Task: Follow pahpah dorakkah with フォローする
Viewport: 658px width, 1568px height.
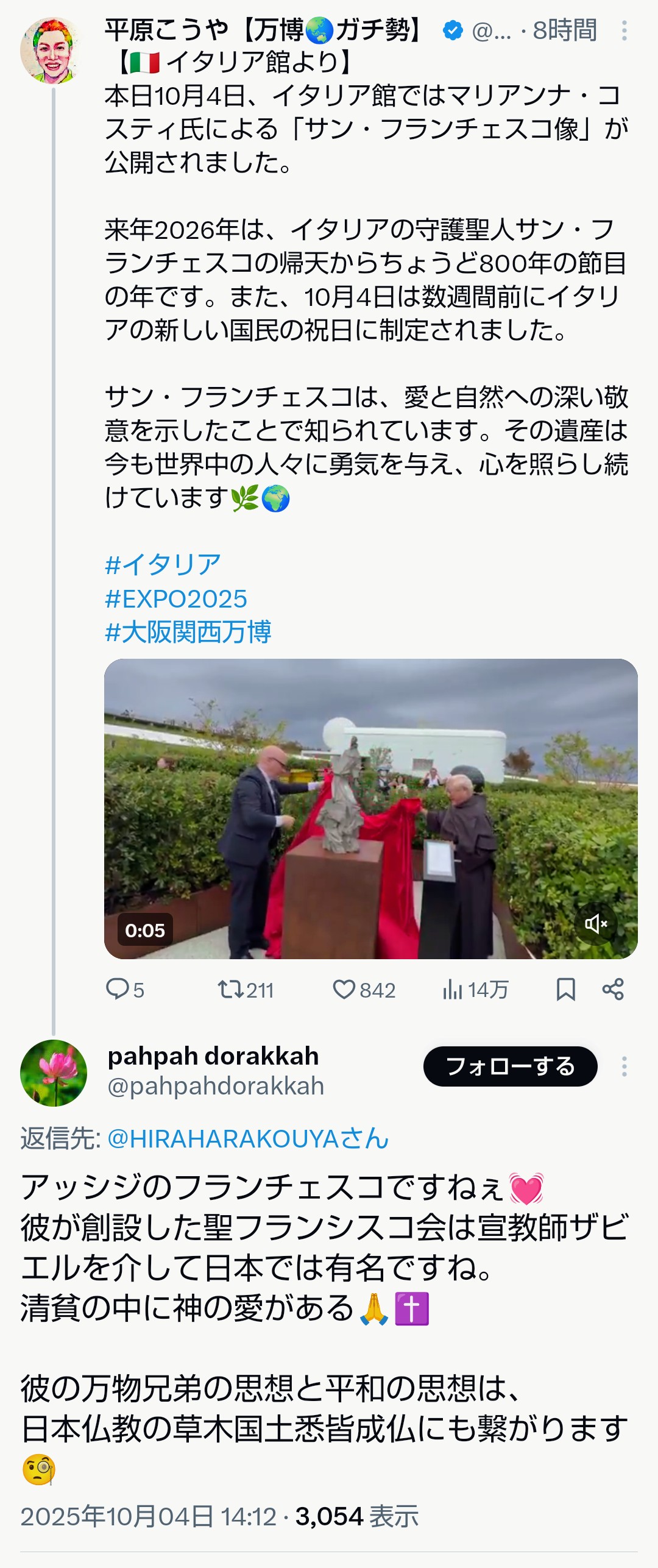Action: pyautogui.click(x=510, y=1066)
